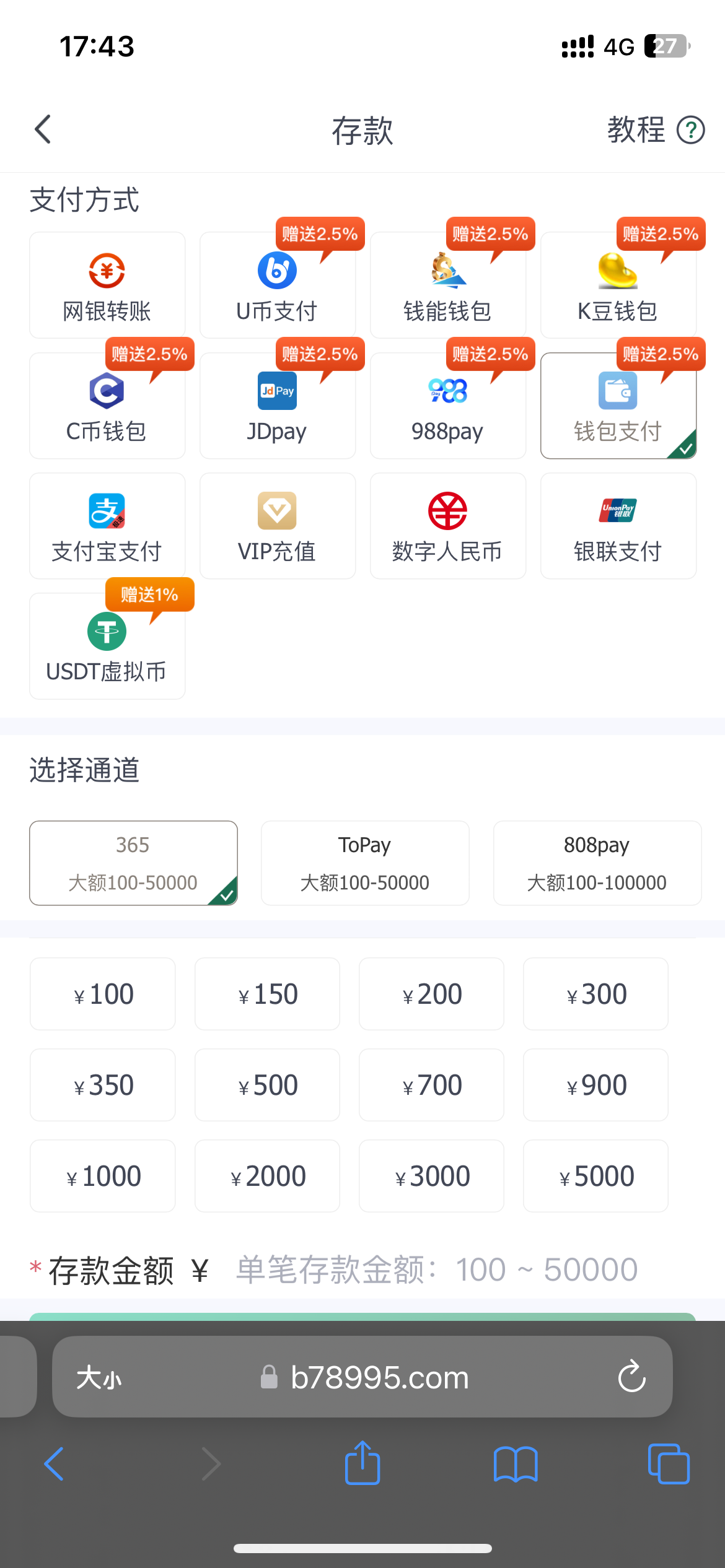Open the 教程 help tutorial
The image size is (725, 1568).
[x=655, y=130]
